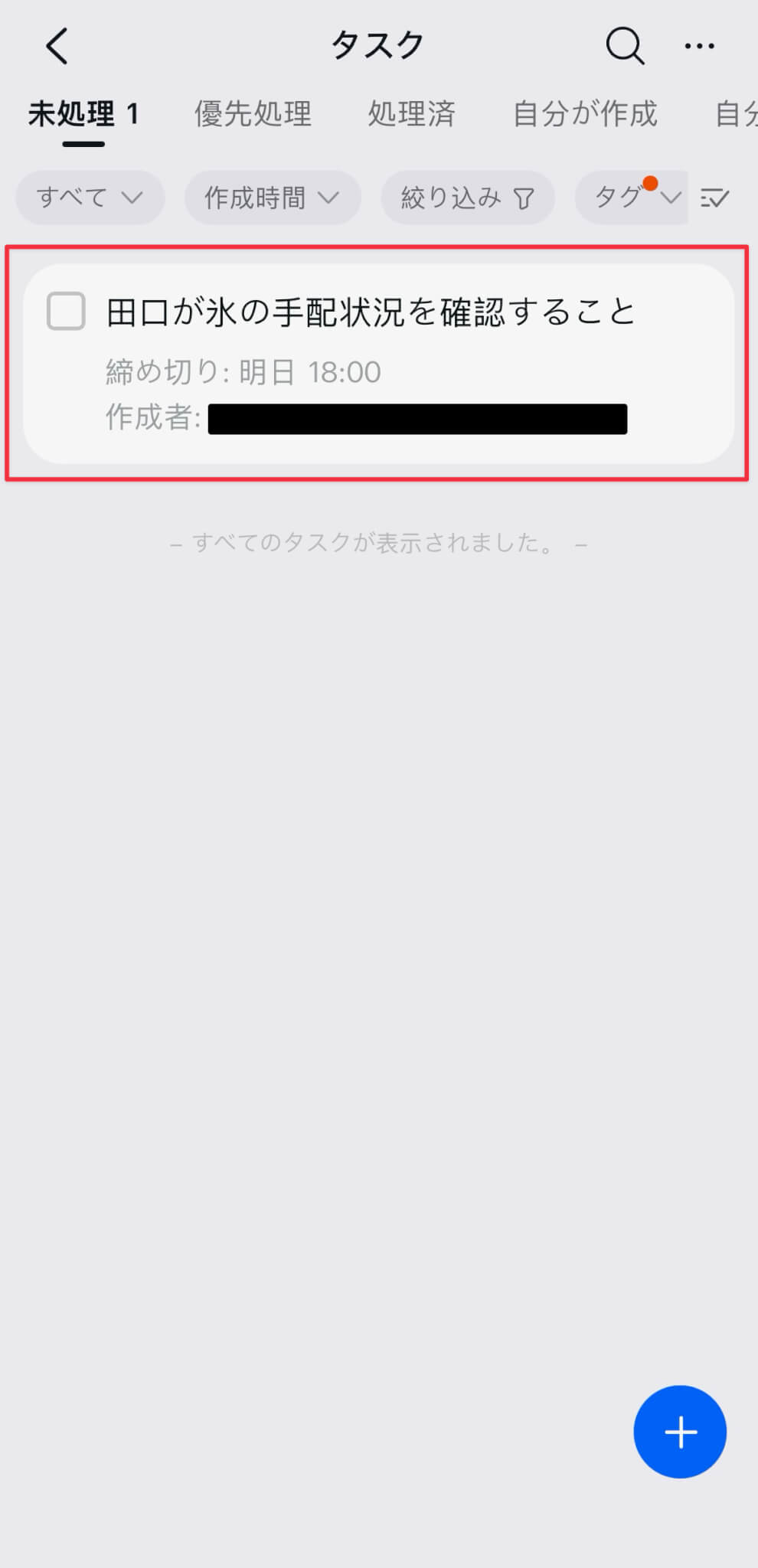Select the 自分が作成 tab
This screenshot has width=758, height=1568.
(x=584, y=114)
